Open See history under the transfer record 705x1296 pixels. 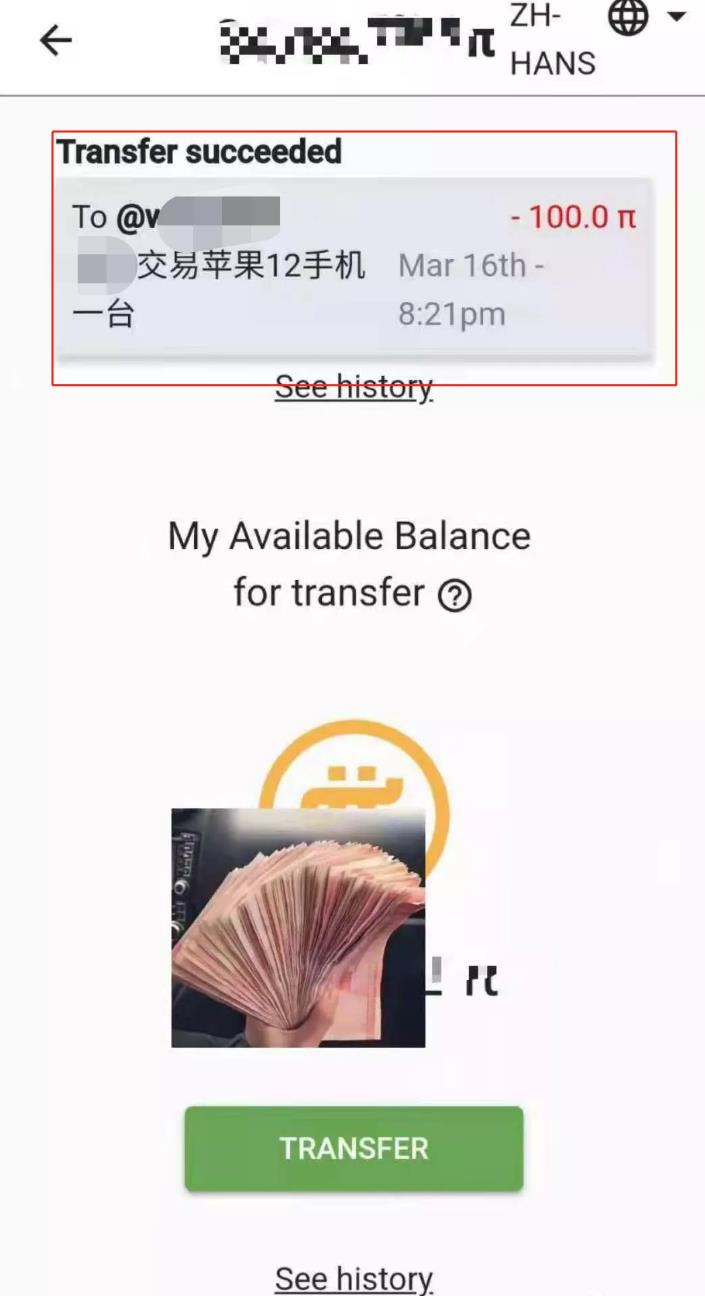coord(354,387)
